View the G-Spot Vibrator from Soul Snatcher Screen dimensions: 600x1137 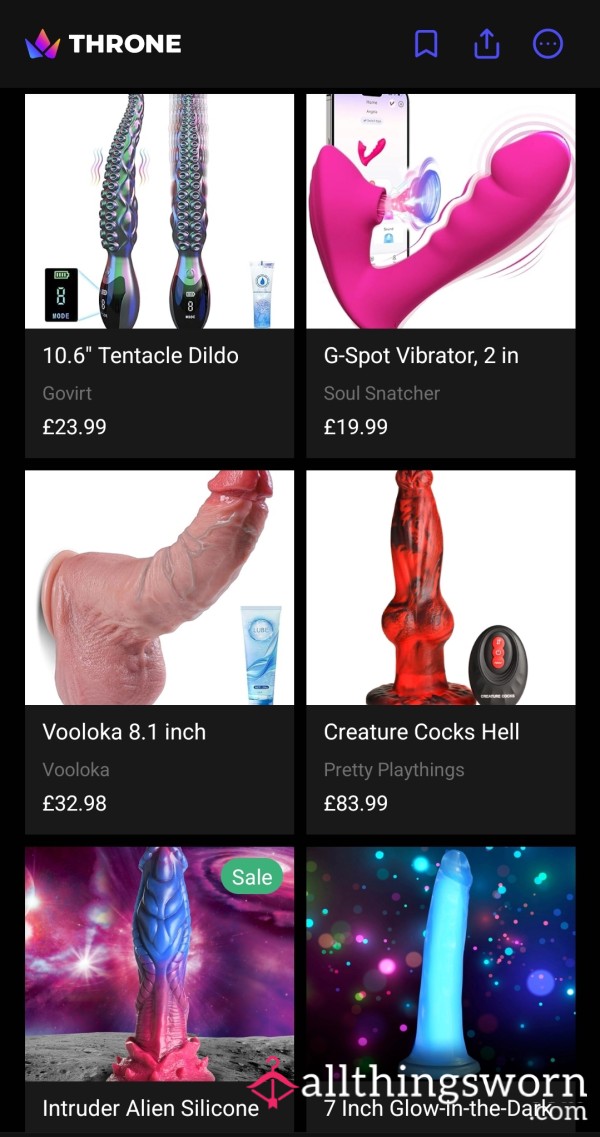(x=440, y=276)
